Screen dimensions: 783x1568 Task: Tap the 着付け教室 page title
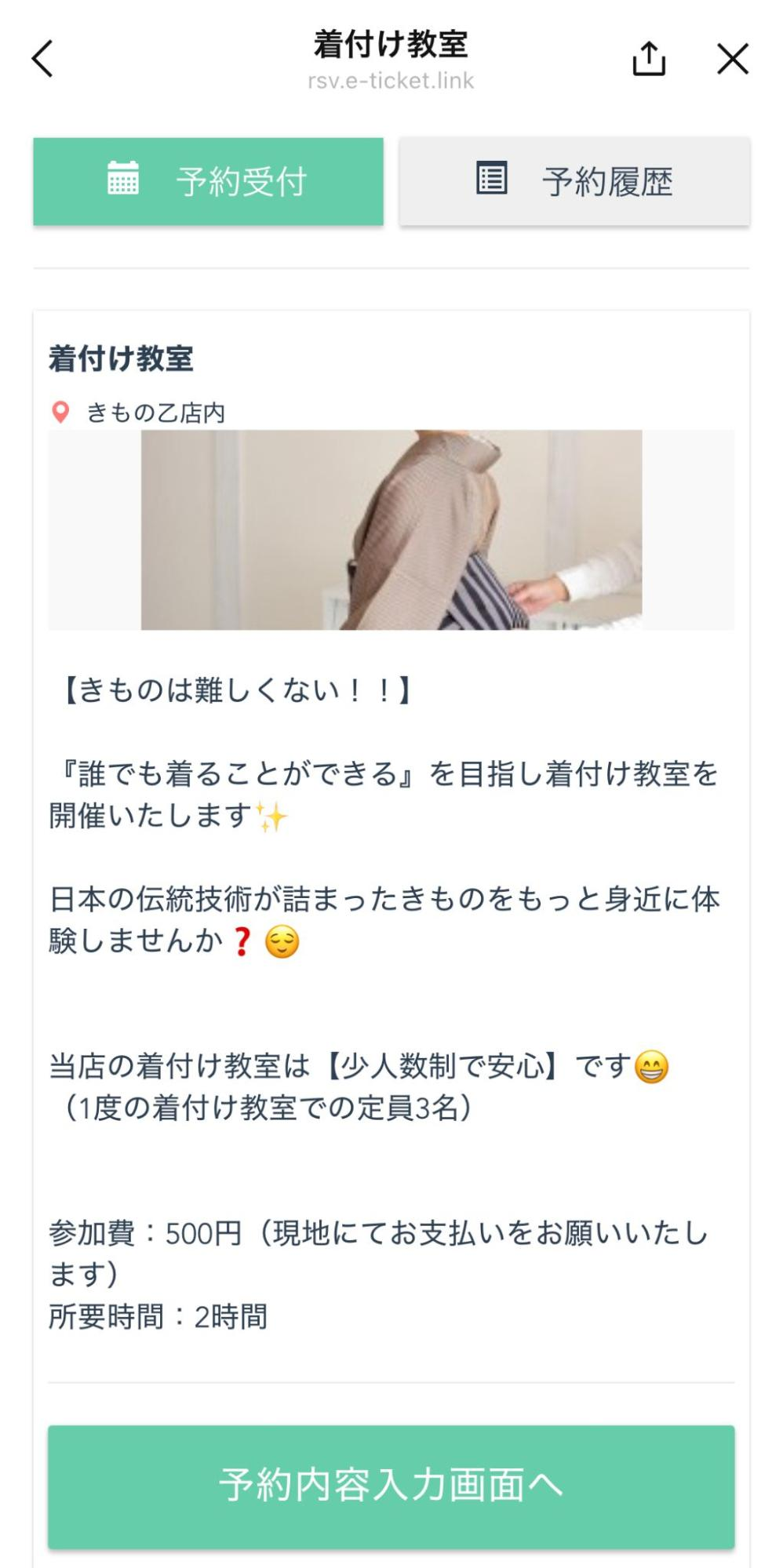(391, 45)
